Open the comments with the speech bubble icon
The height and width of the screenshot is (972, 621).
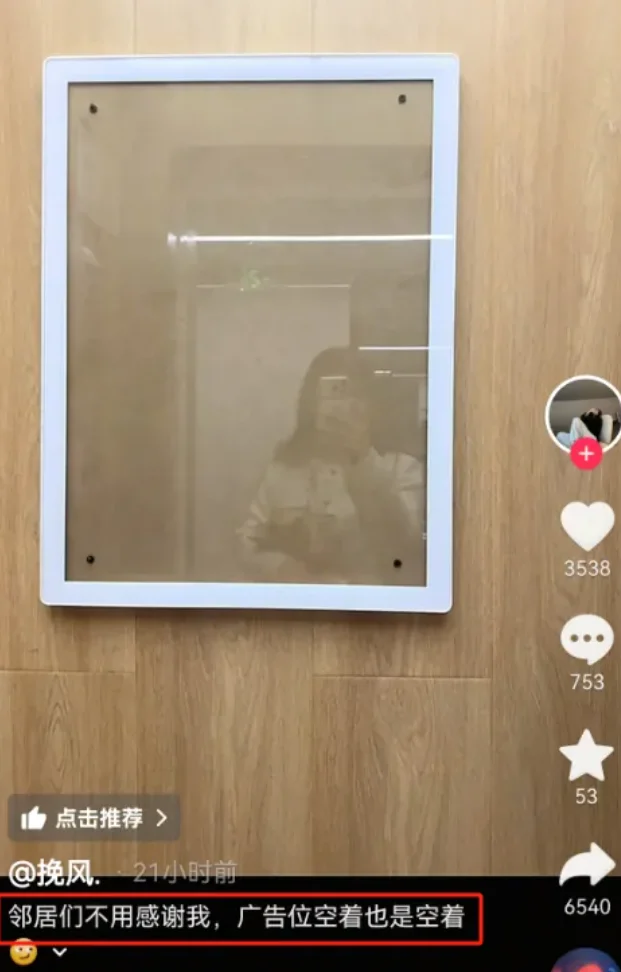[x=586, y=640]
